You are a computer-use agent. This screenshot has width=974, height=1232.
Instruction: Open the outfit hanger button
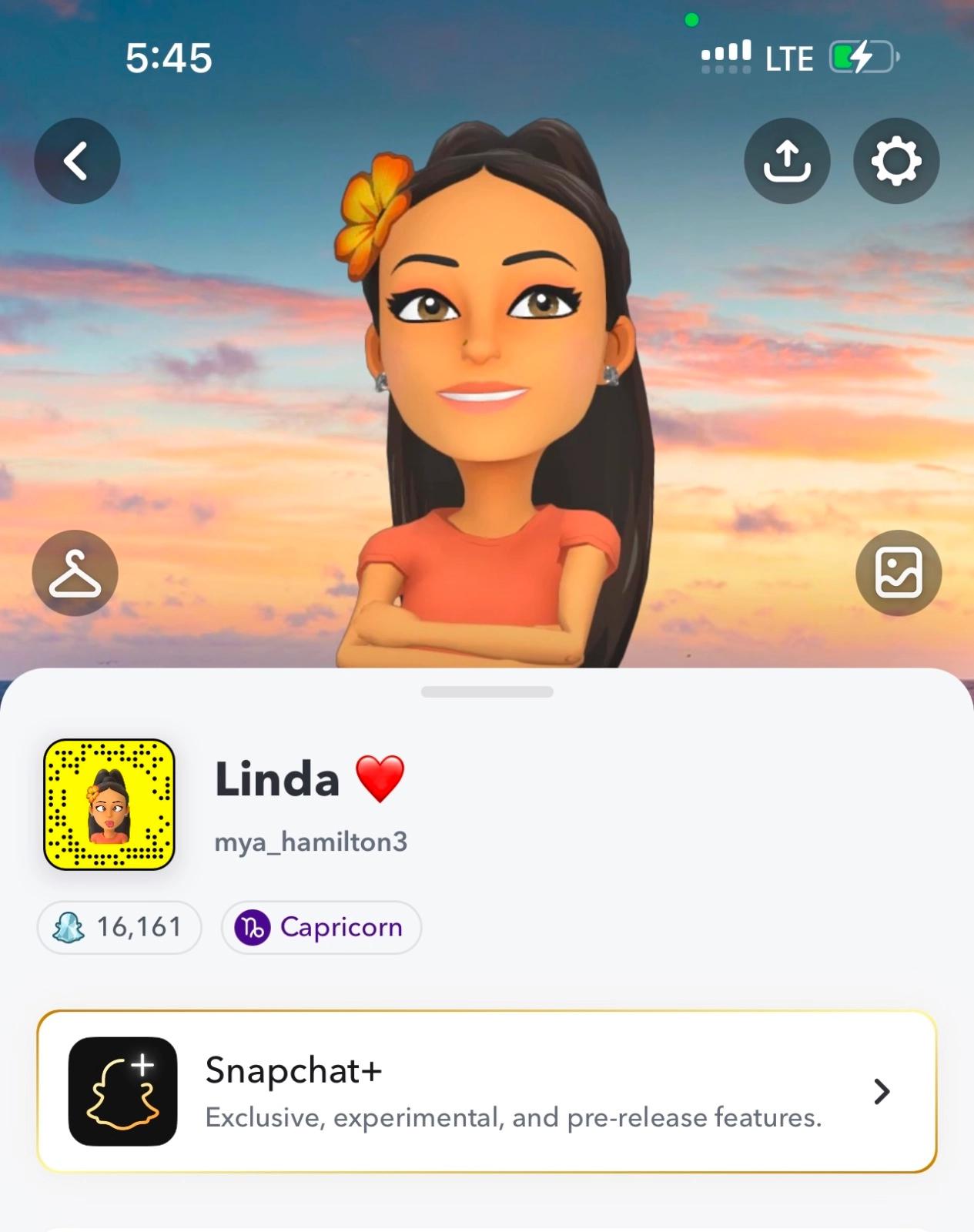75,573
